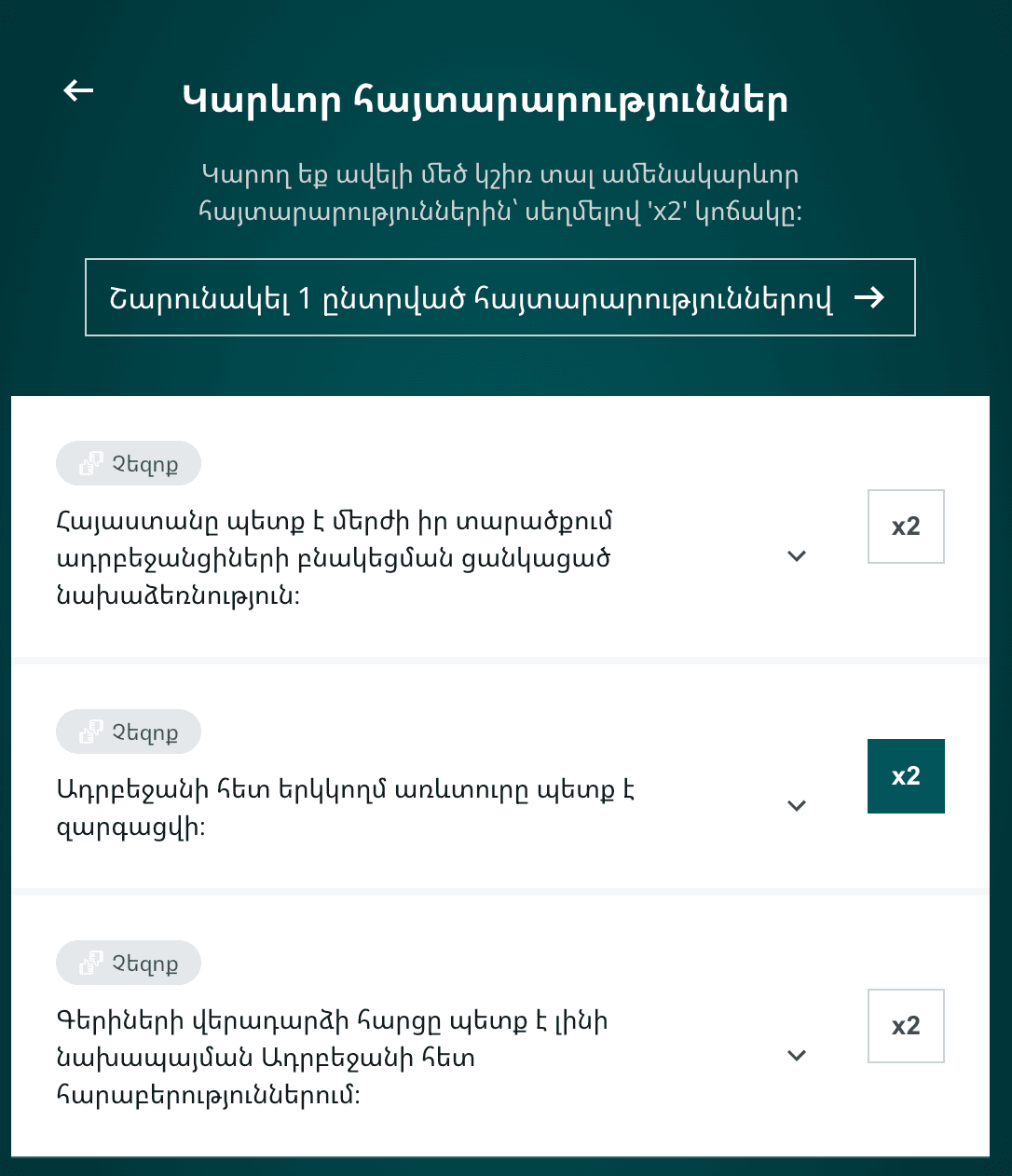Enable x2 weight for Azerbaijani resettlement statement
The height and width of the screenshot is (1176, 1012).
pos(905,526)
